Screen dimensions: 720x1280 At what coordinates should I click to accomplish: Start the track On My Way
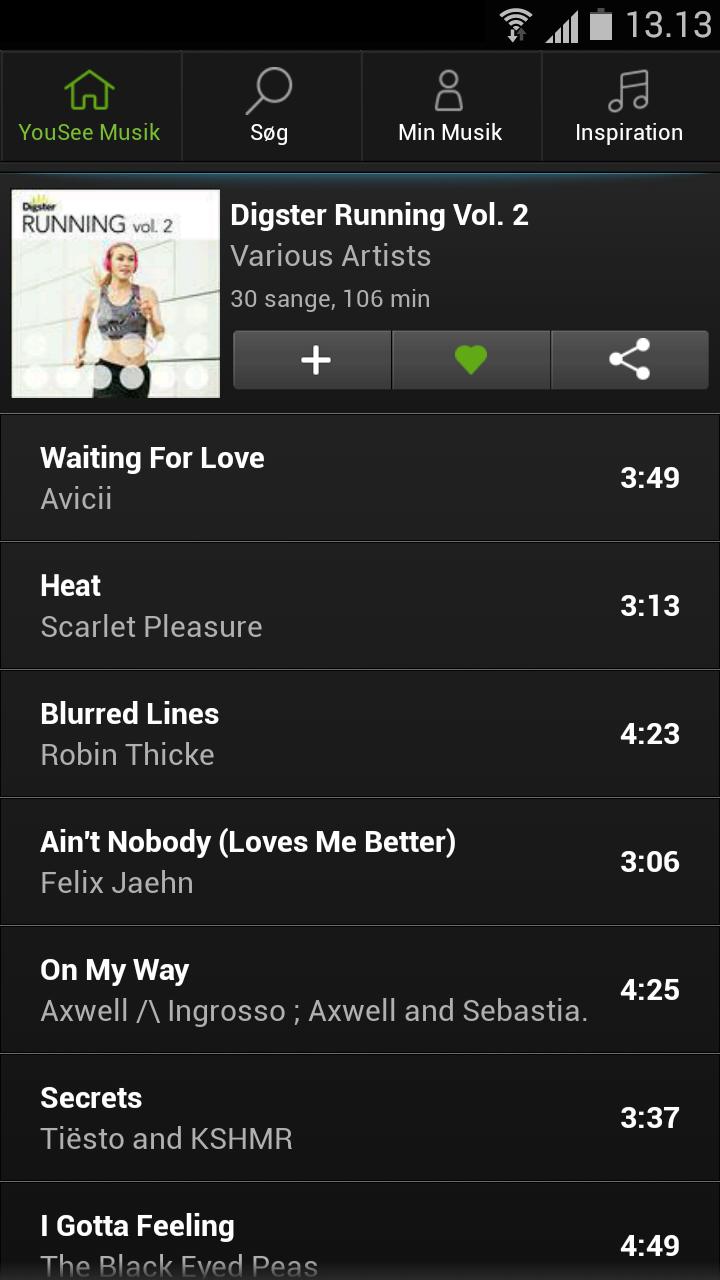click(360, 990)
